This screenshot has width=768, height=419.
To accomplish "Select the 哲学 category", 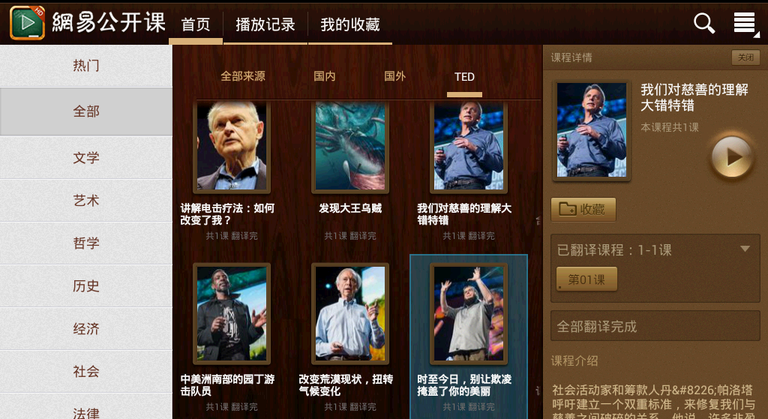I will click(x=86, y=243).
